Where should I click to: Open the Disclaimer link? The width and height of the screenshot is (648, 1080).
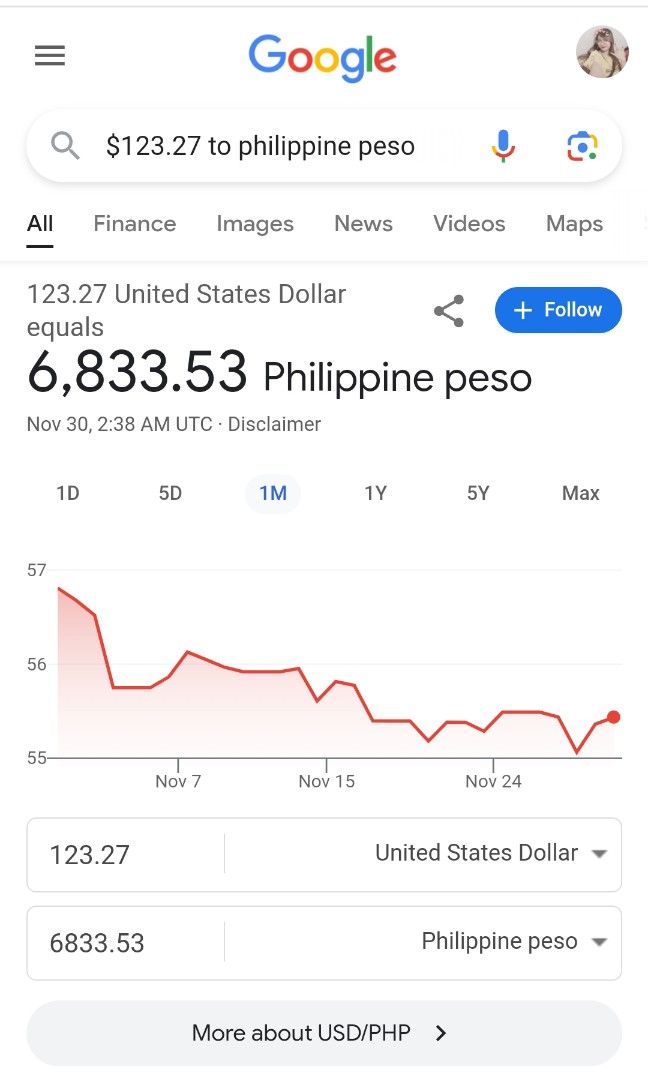click(x=274, y=424)
